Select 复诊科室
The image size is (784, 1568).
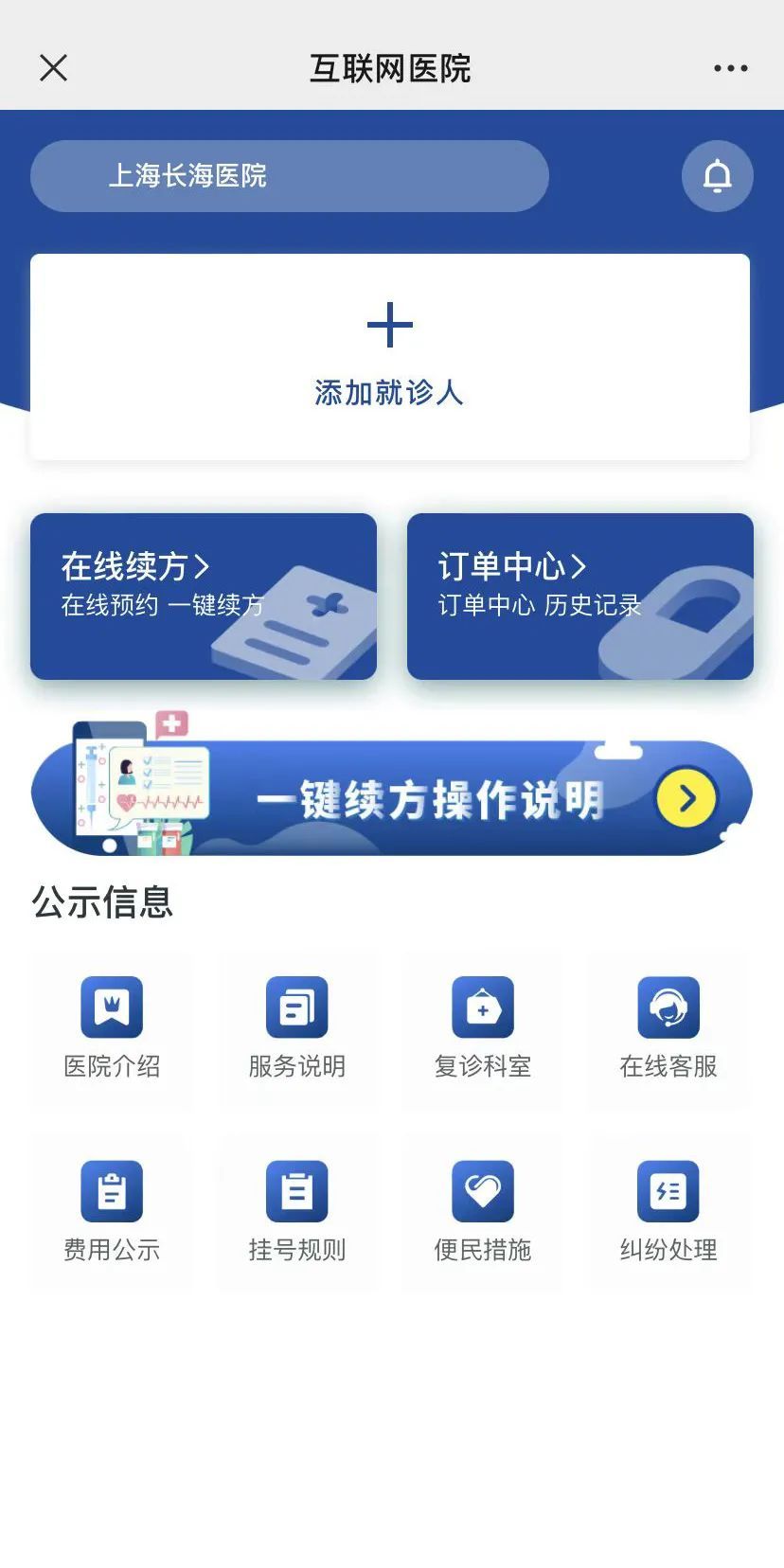tap(483, 1028)
